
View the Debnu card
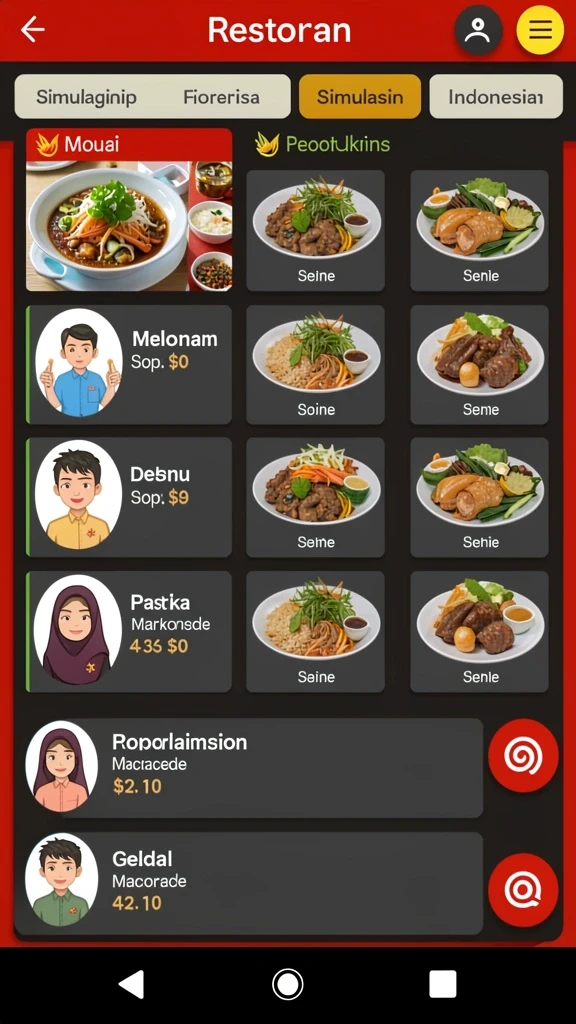pyautogui.click(x=129, y=497)
